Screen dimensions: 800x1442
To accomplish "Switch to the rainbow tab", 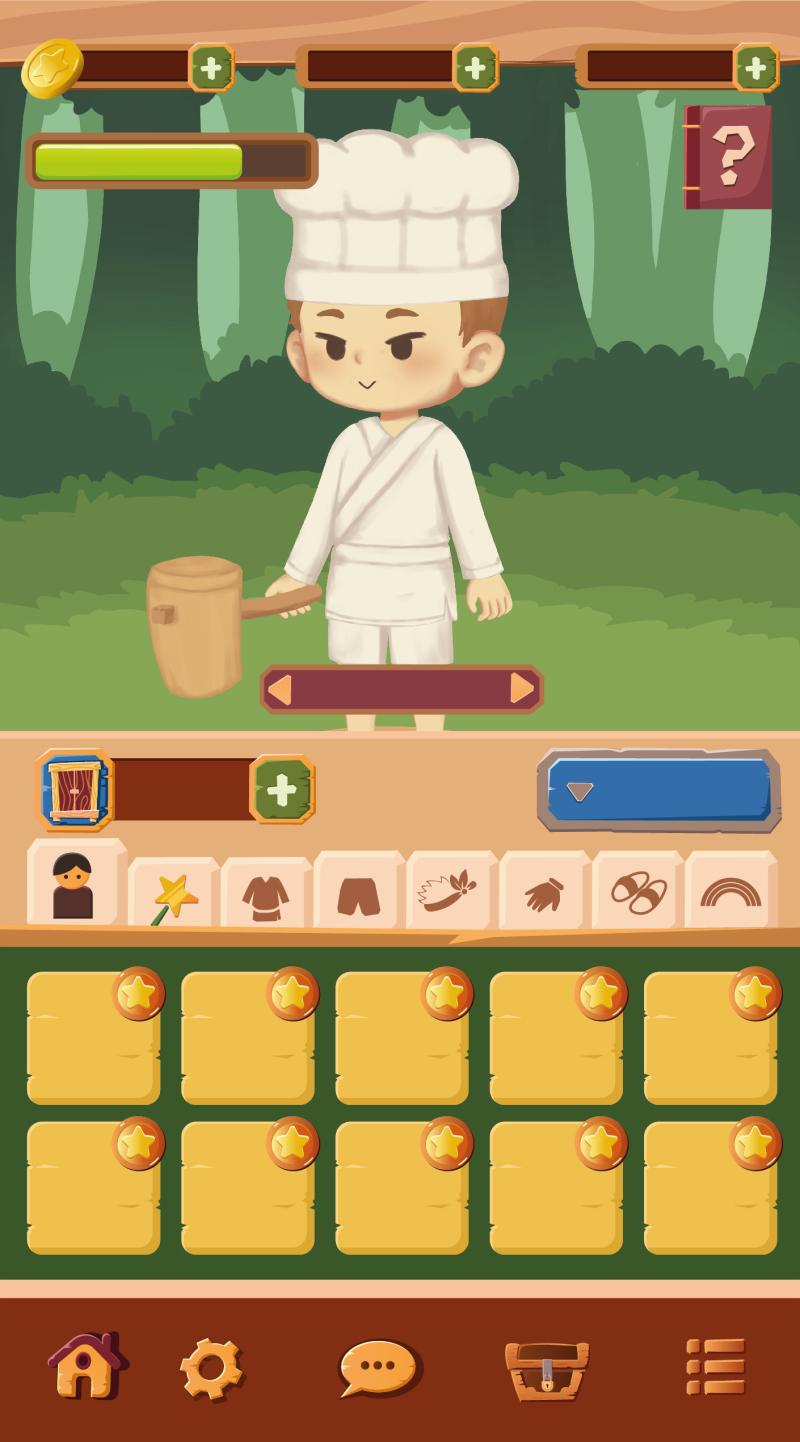I will pyautogui.click(x=730, y=892).
